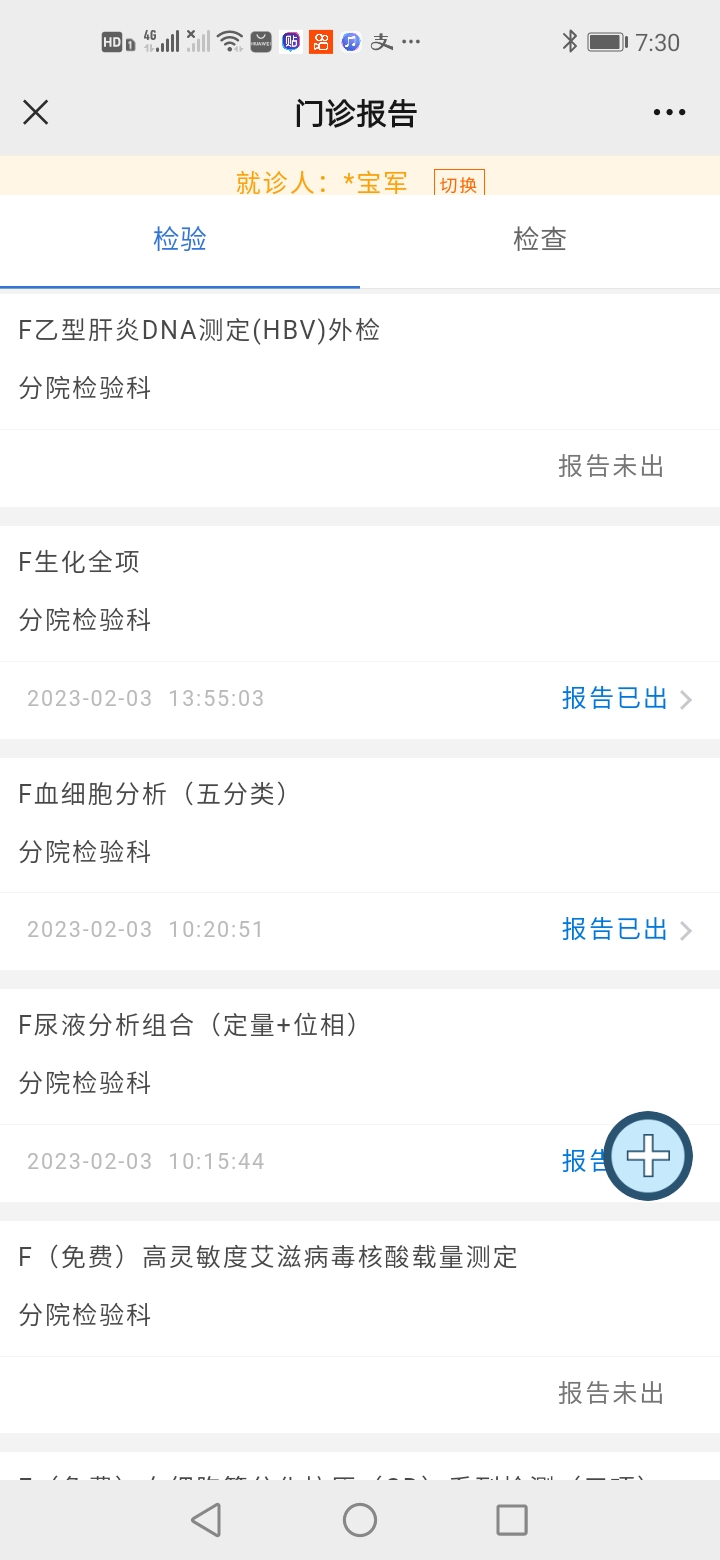The image size is (720, 1560).
Task: Tap the floating plus button
Action: (x=648, y=1156)
